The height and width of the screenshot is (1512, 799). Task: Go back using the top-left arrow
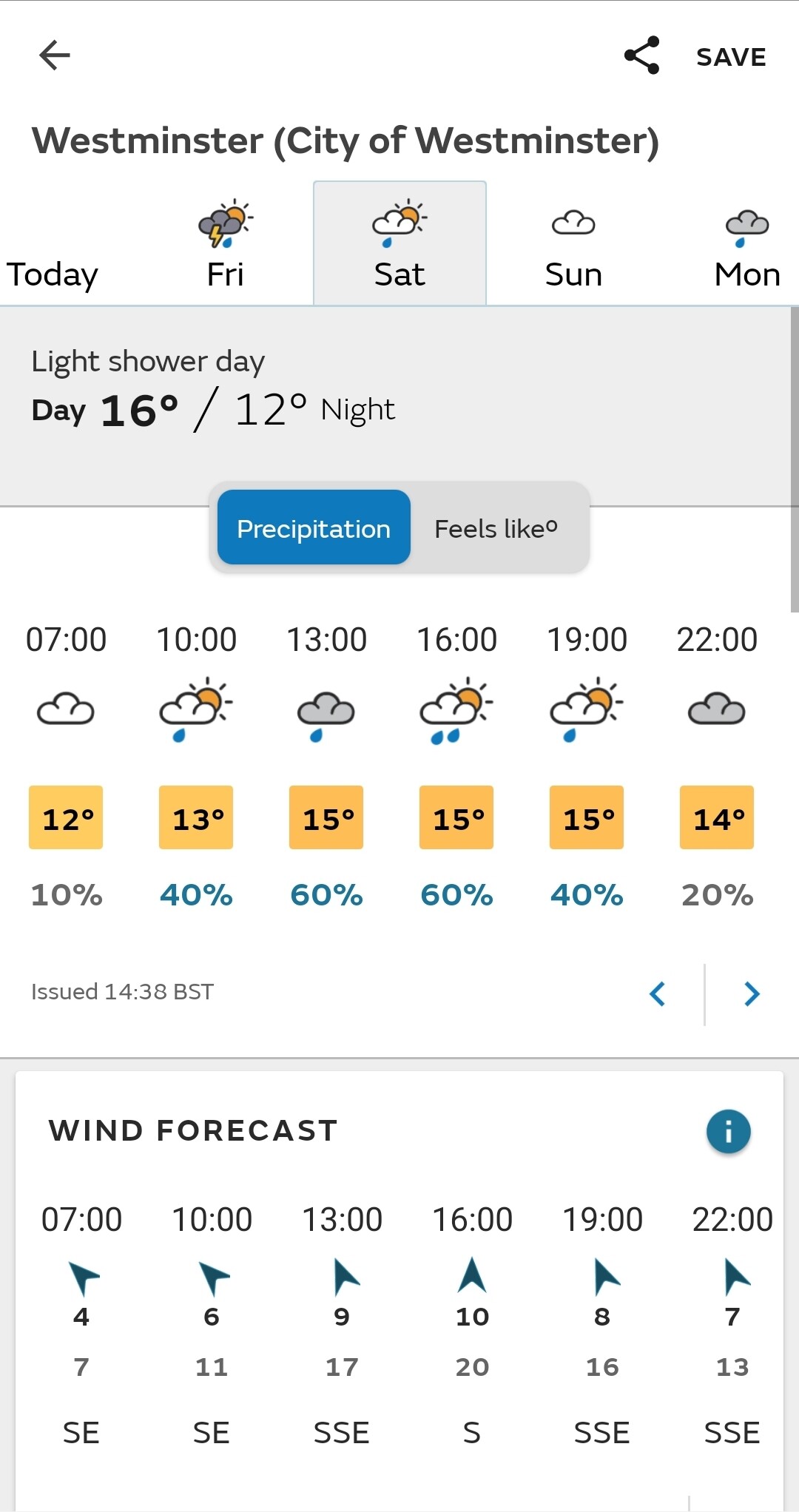[x=54, y=55]
